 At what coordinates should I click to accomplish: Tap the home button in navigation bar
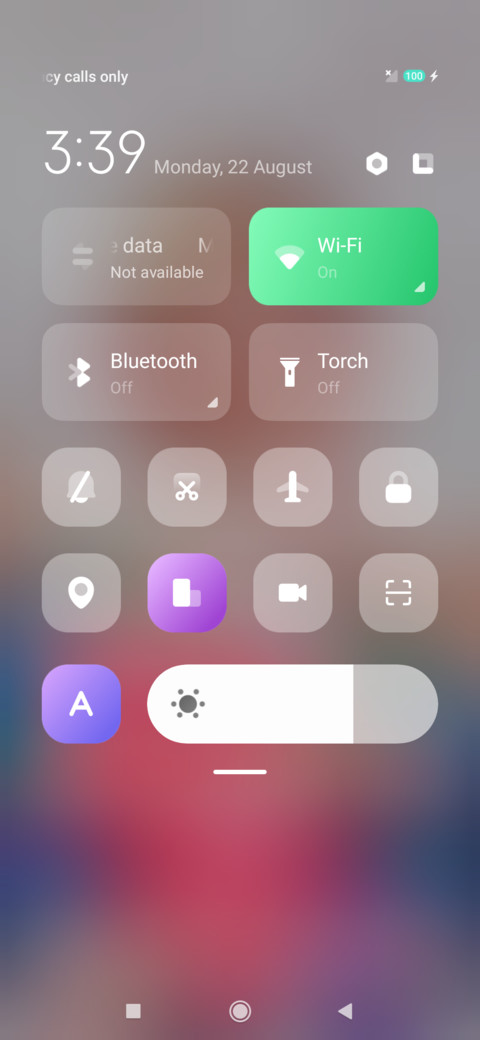(x=240, y=1011)
